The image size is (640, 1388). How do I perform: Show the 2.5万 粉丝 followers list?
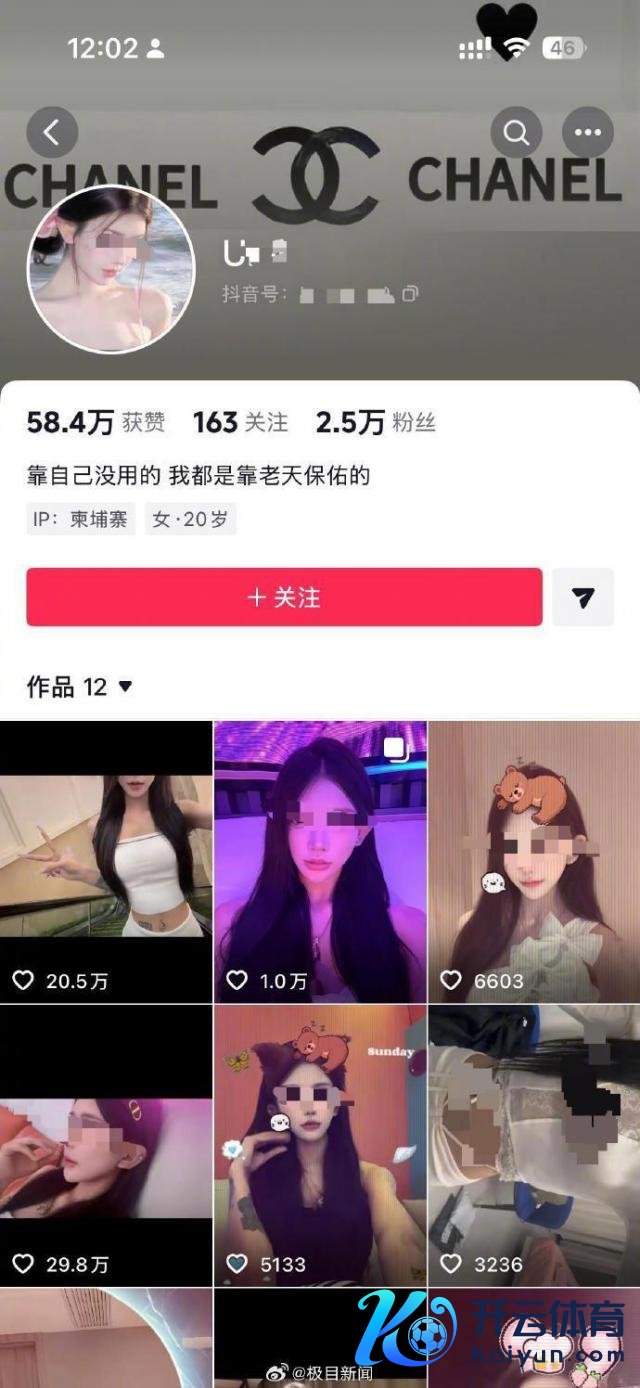click(375, 423)
